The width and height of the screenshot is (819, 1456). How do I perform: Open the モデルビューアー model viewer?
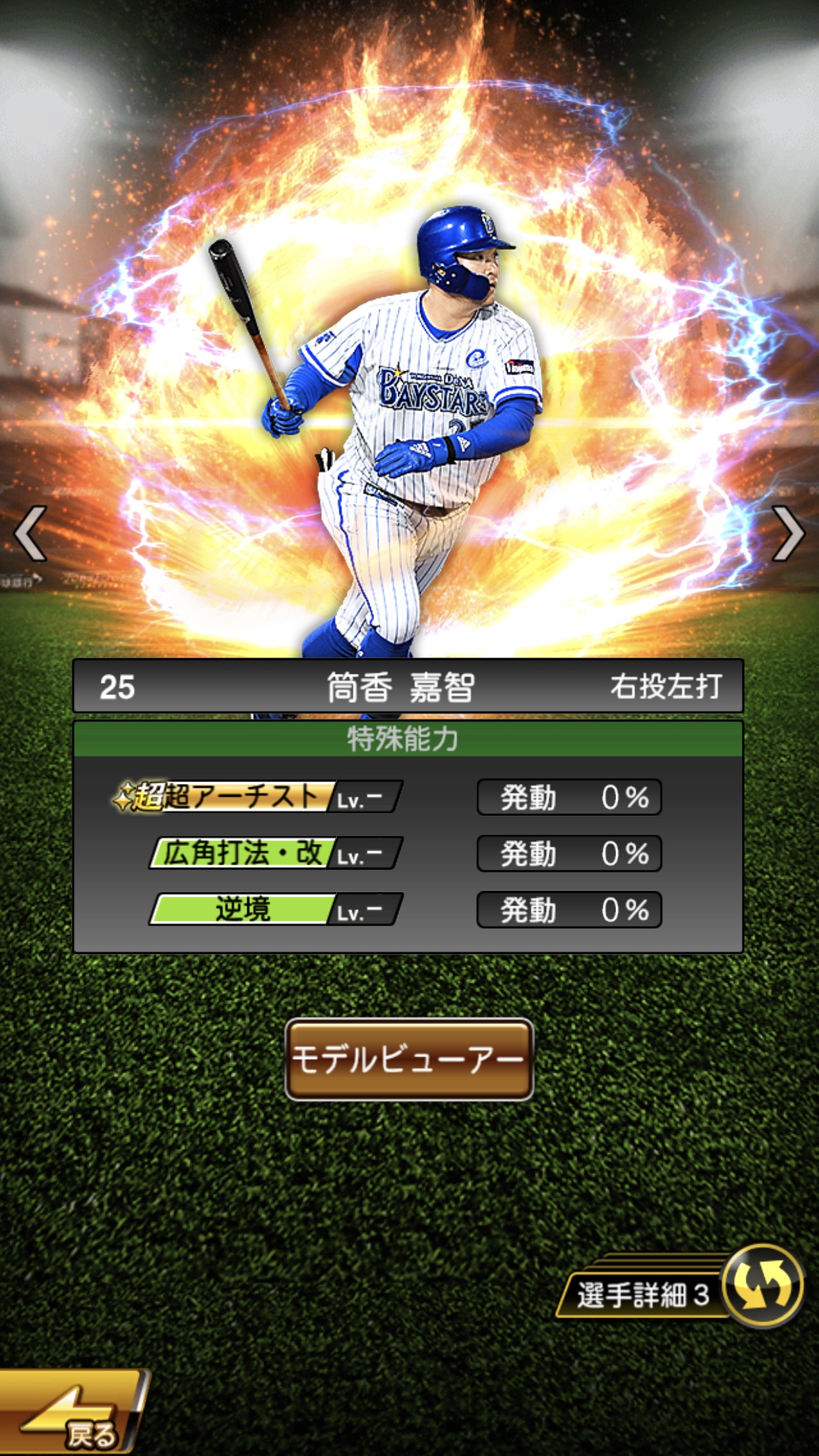pos(409,1060)
